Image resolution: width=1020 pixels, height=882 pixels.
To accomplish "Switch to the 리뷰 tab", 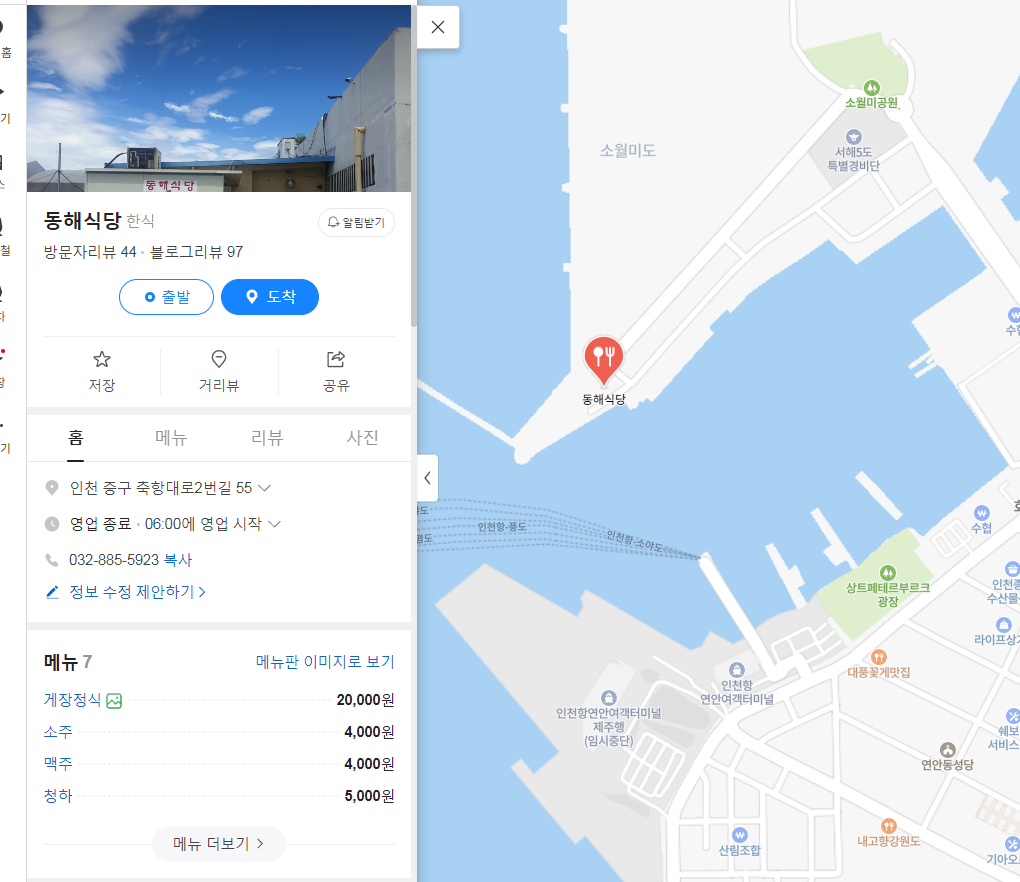I will coord(267,438).
